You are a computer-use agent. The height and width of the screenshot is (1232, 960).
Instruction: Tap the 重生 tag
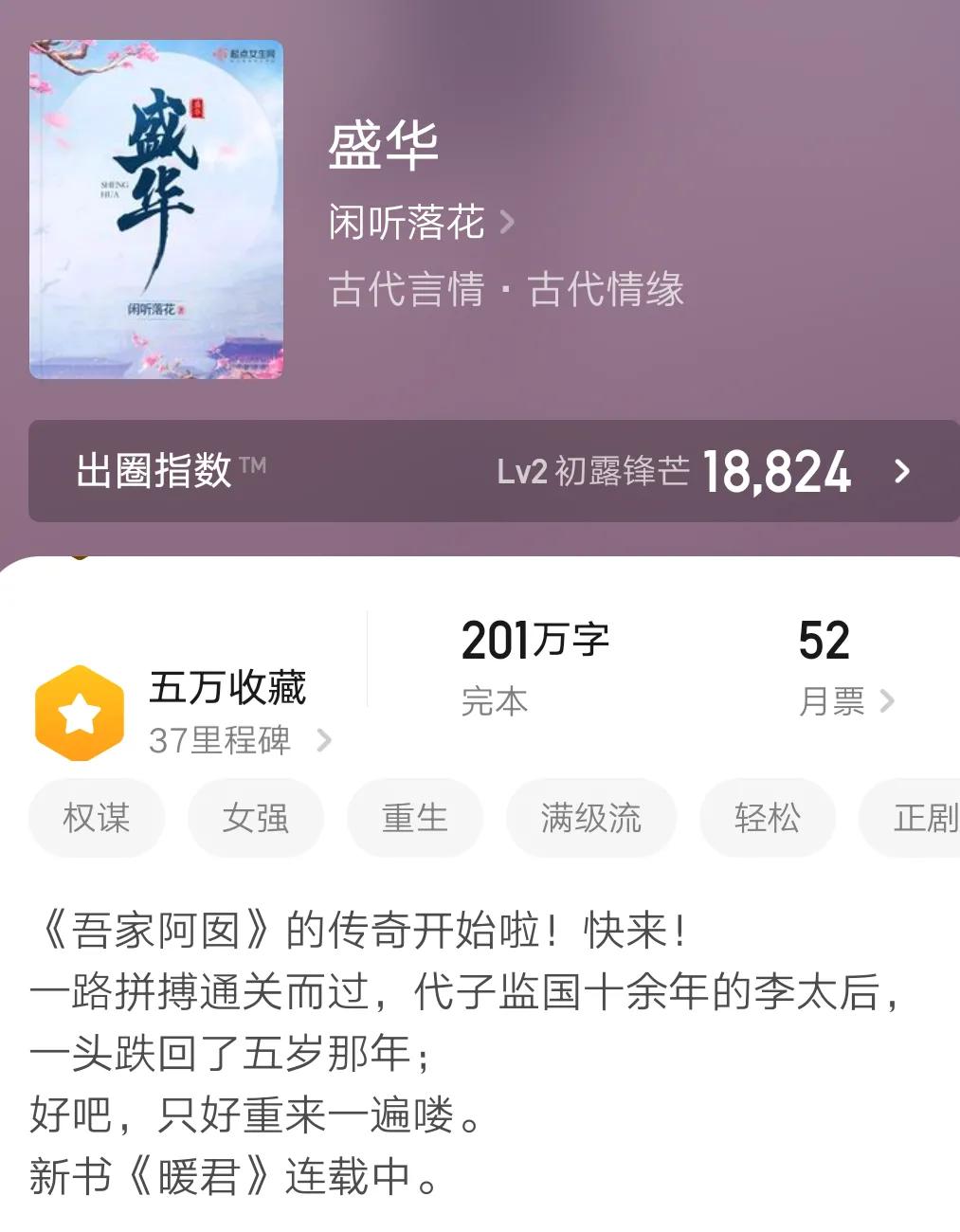415,818
